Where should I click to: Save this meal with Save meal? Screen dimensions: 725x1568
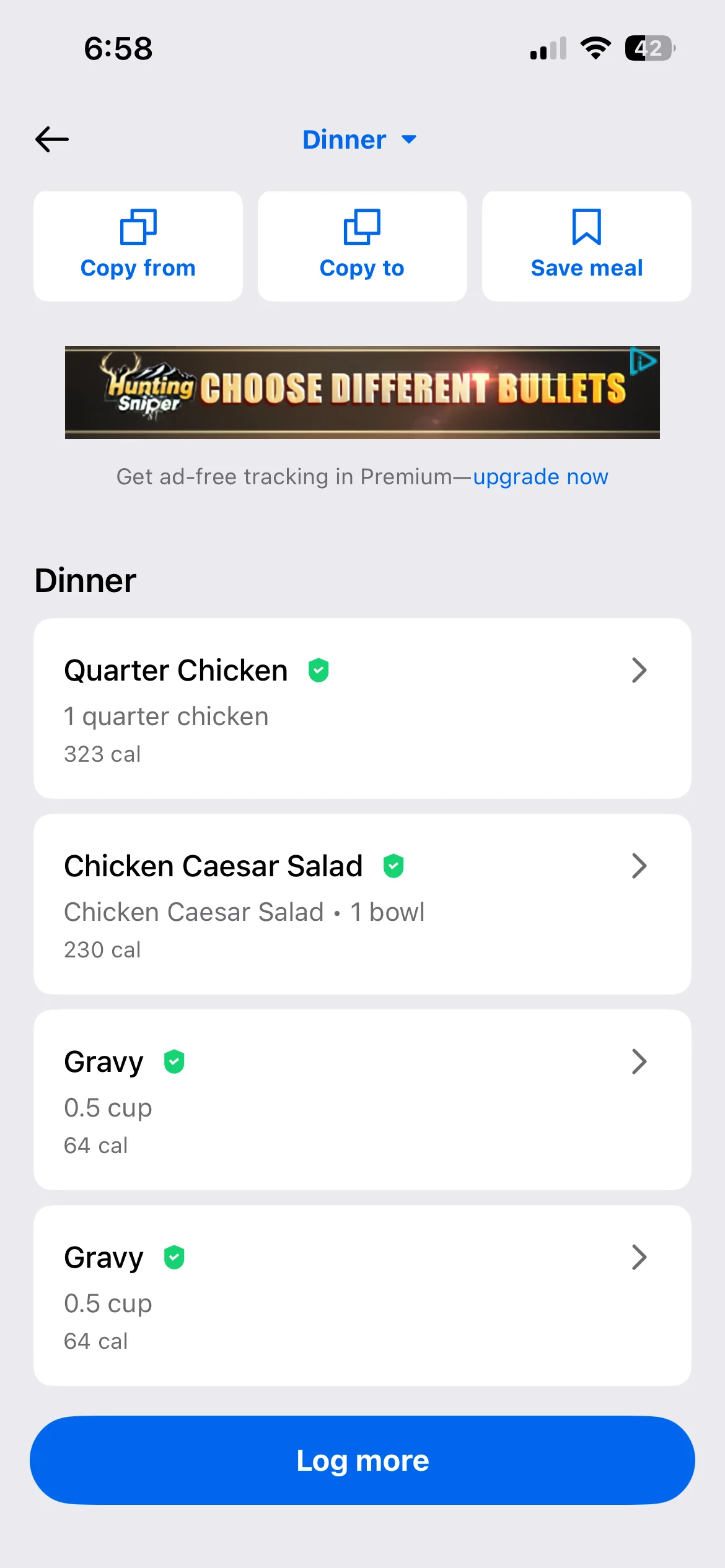tap(586, 246)
